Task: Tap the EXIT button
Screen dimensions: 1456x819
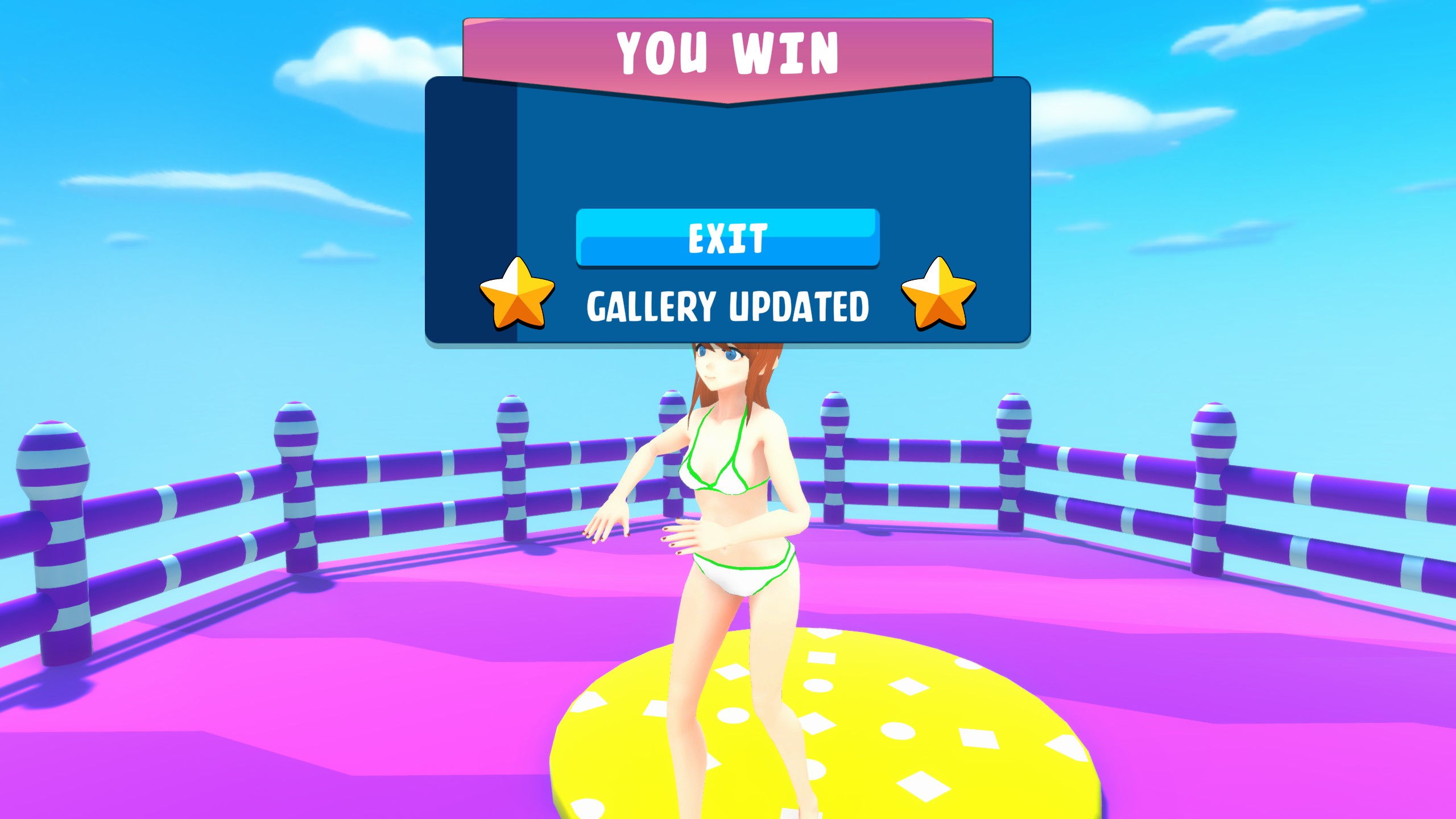Action: click(727, 238)
